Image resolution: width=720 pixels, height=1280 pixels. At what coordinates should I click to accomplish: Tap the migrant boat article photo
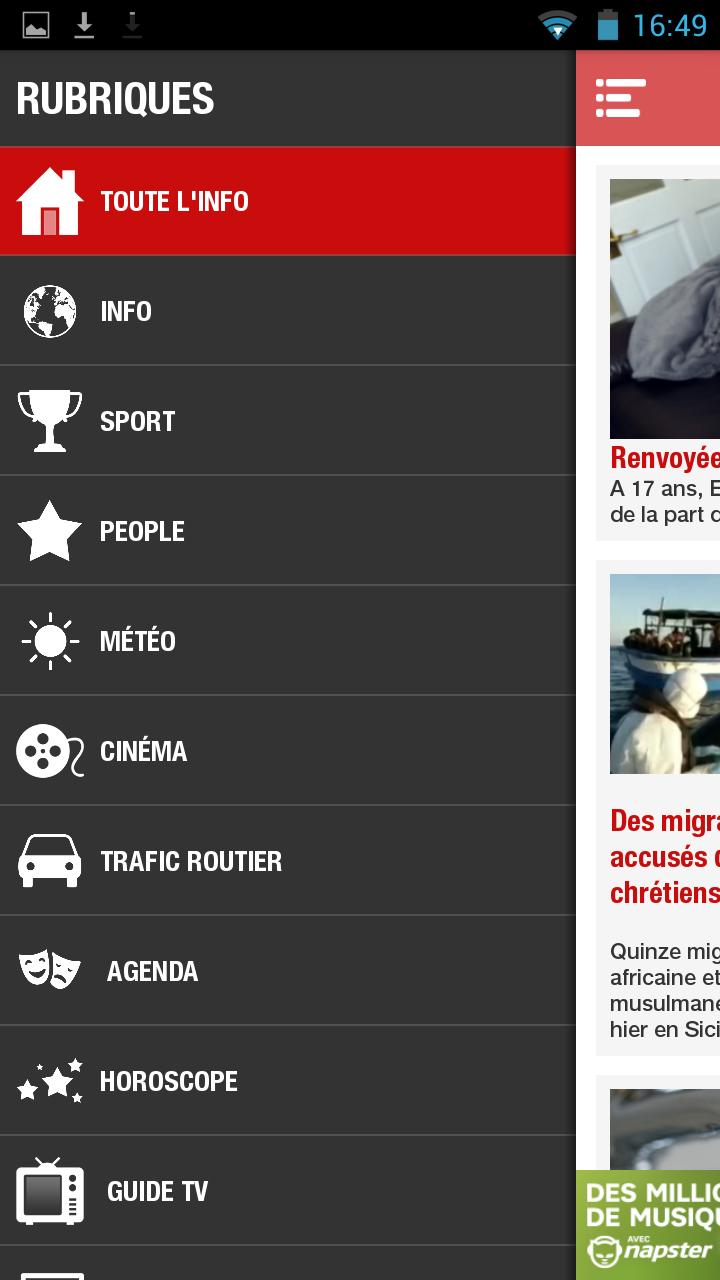[x=665, y=674]
